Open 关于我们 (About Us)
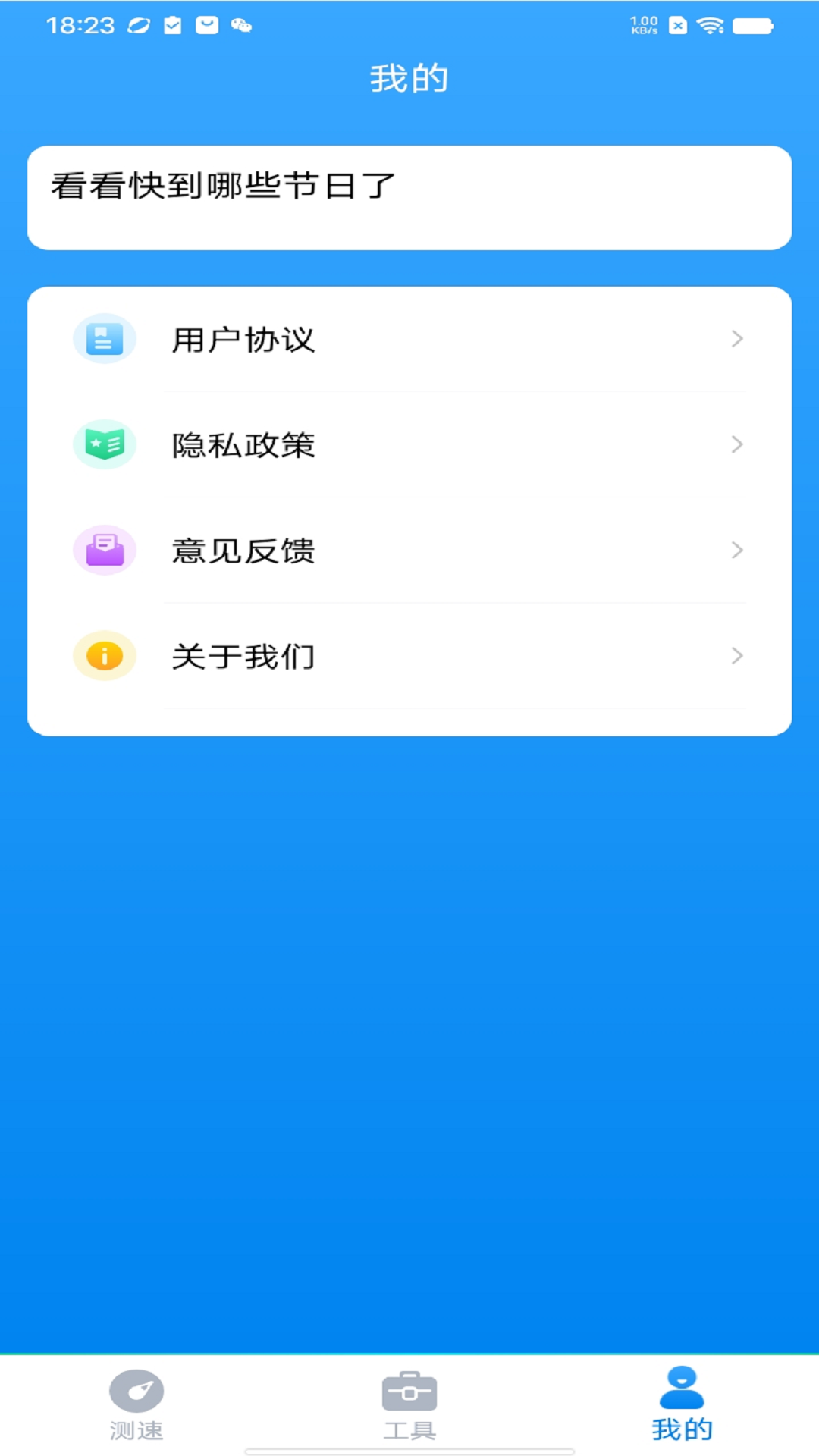 point(409,656)
